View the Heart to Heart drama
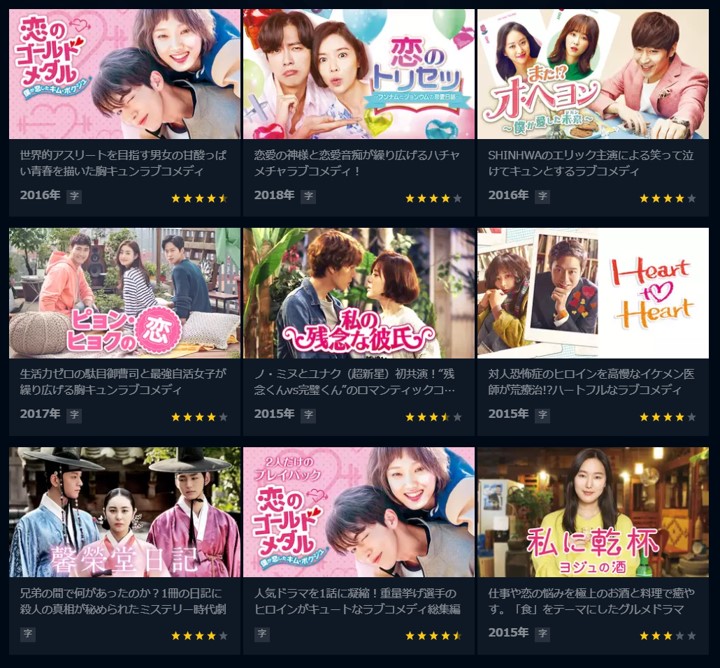 (x=593, y=293)
